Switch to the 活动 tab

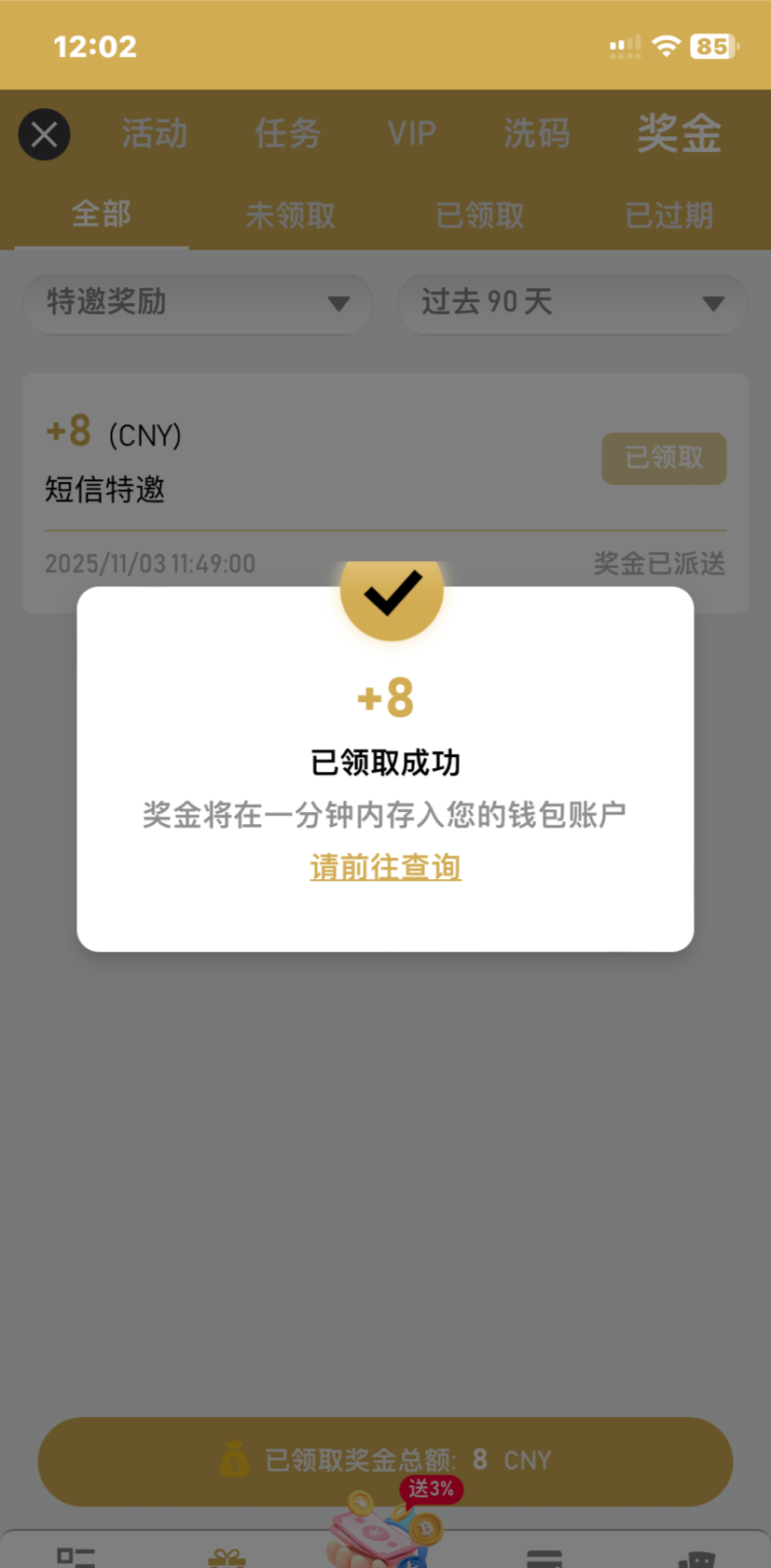tap(155, 133)
